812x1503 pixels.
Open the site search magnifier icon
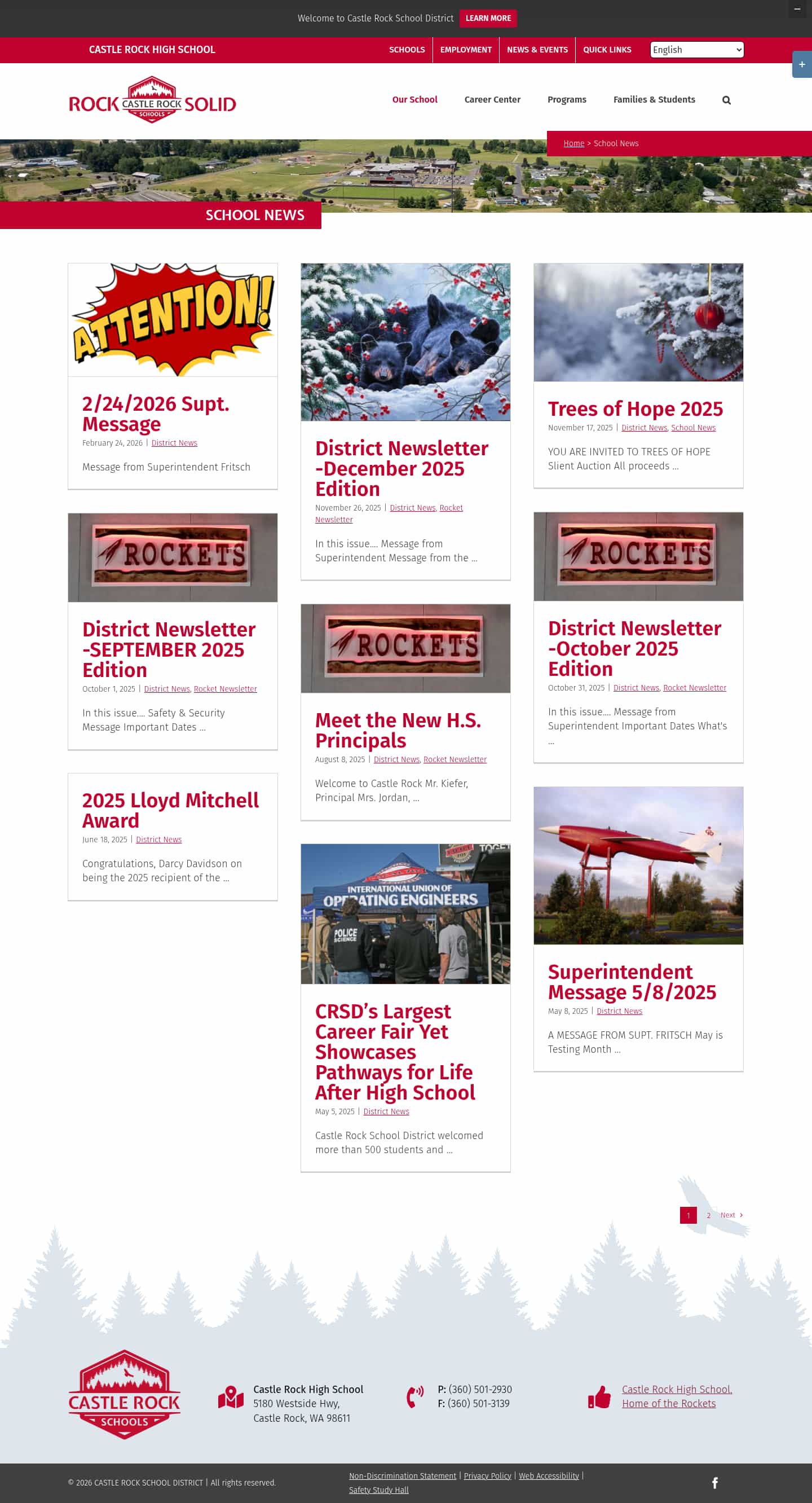click(x=726, y=100)
